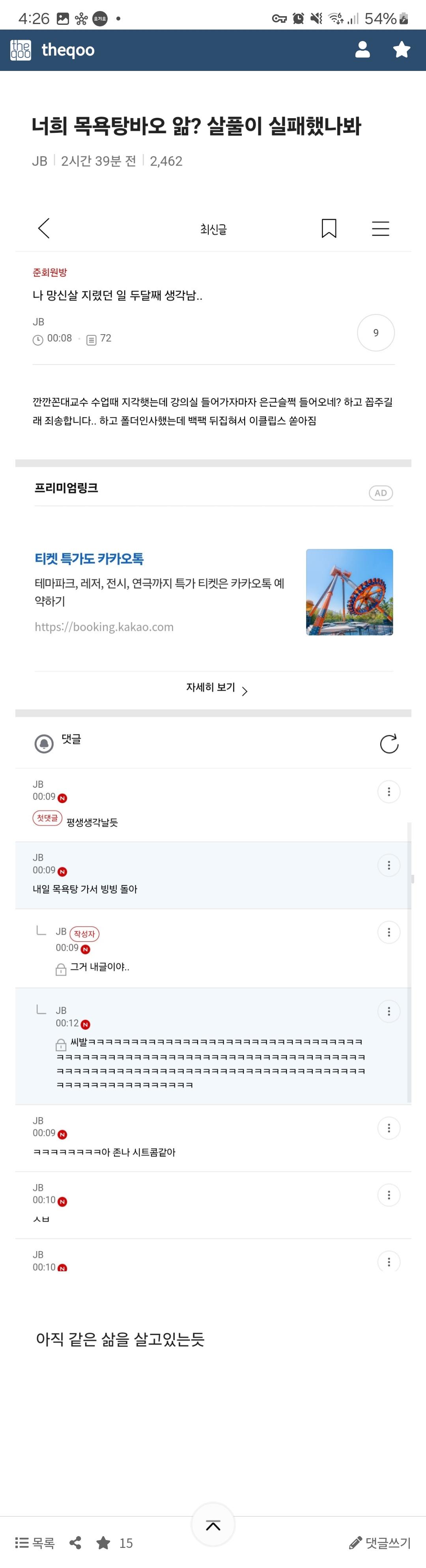Viewport: 426px width, 1568px height.
Task: Go to the 목록 post list
Action: [x=35, y=1542]
